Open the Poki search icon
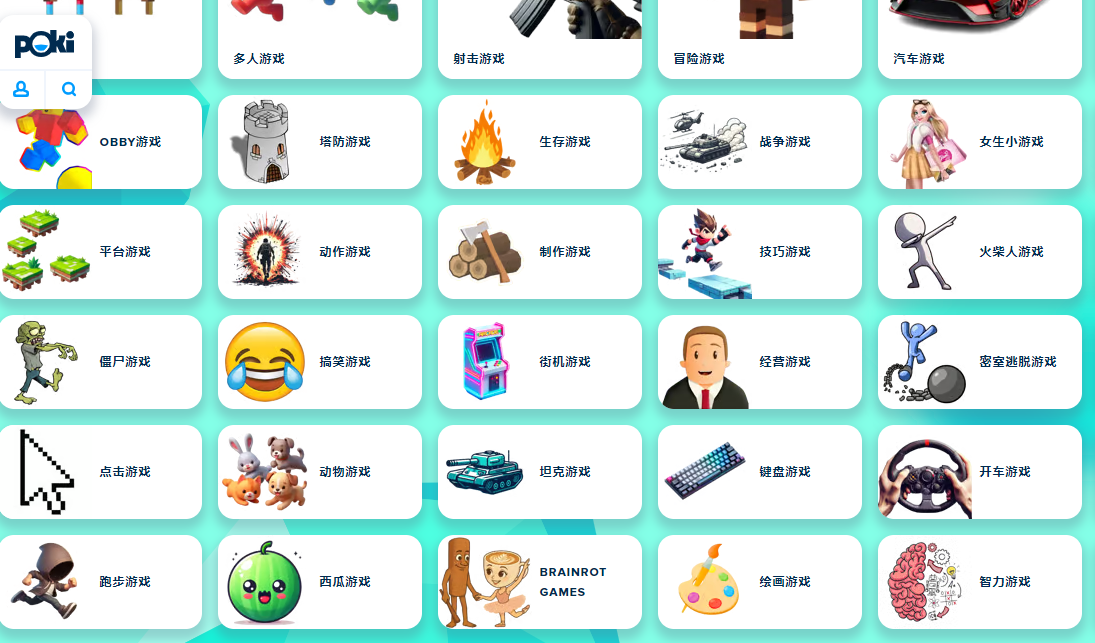This screenshot has height=643, width=1095. tap(69, 89)
